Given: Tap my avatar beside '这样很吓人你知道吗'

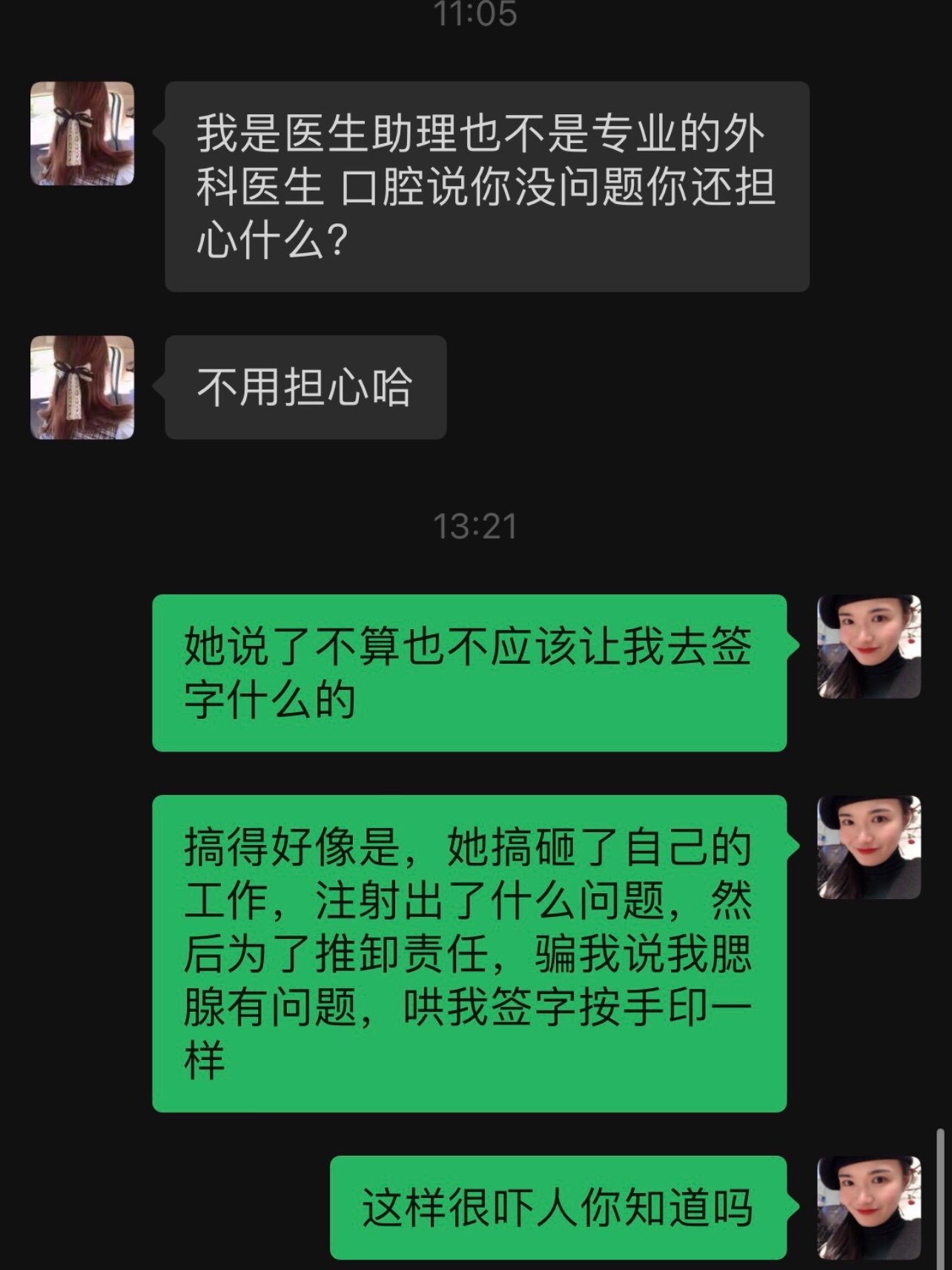Looking at the screenshot, I should click(869, 1207).
